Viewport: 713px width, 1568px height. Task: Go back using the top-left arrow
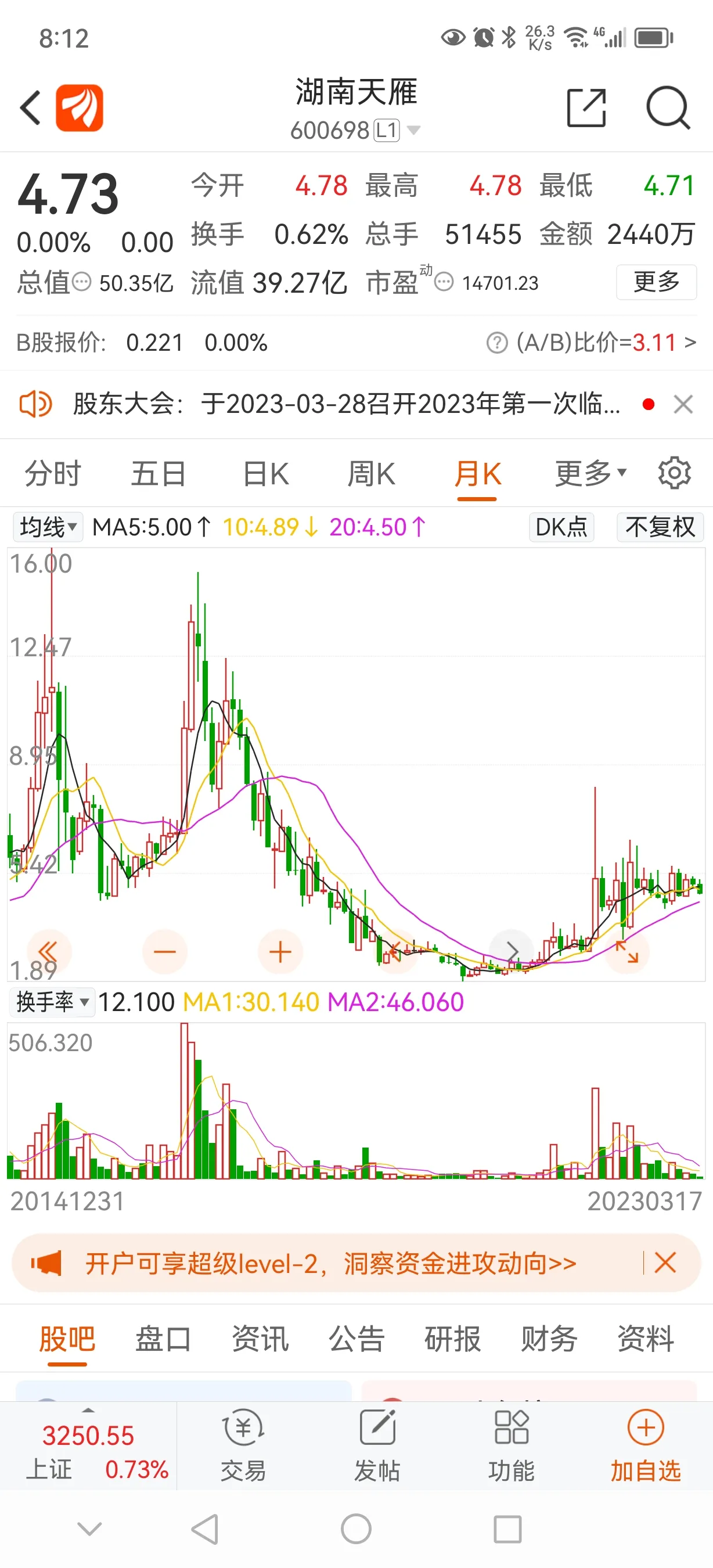(x=30, y=108)
